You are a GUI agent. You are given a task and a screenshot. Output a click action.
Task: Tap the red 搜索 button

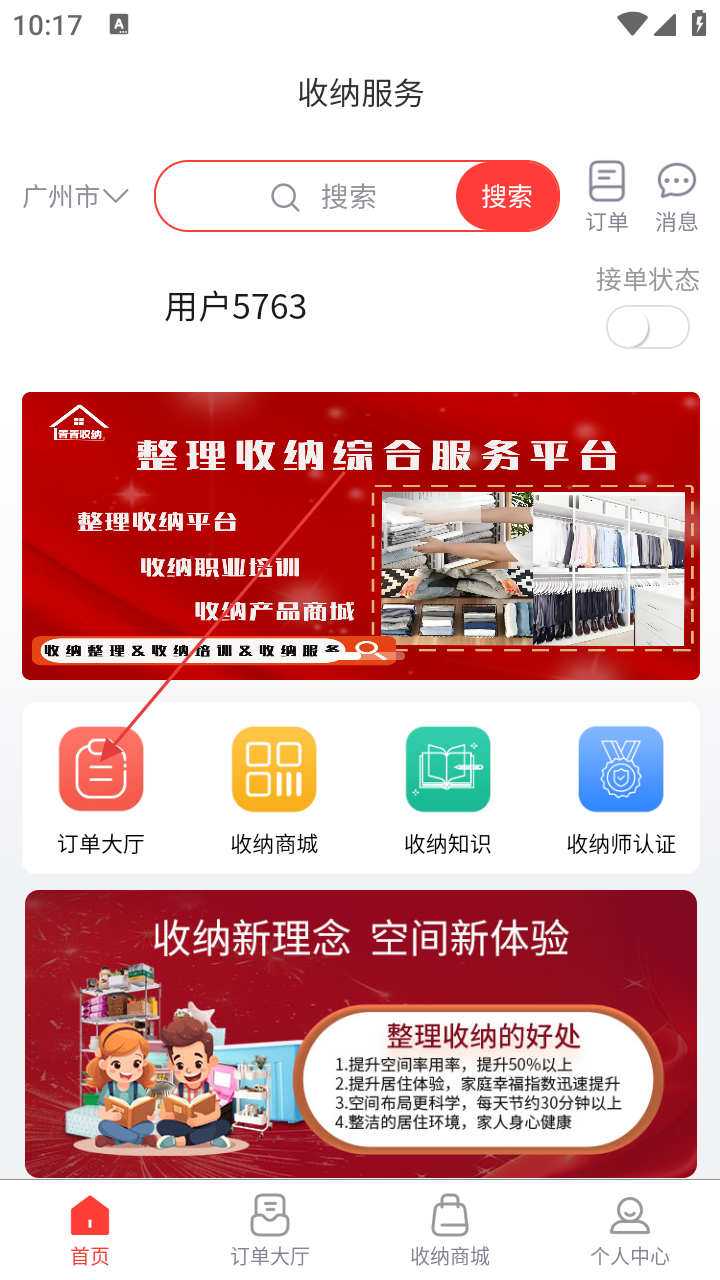tap(507, 197)
